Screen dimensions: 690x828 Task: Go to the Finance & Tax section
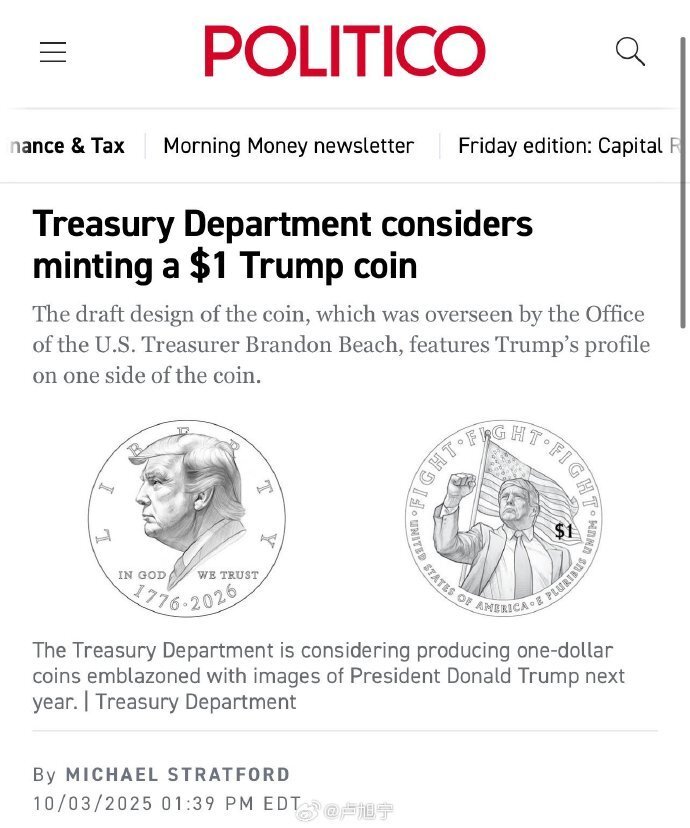(x=67, y=146)
